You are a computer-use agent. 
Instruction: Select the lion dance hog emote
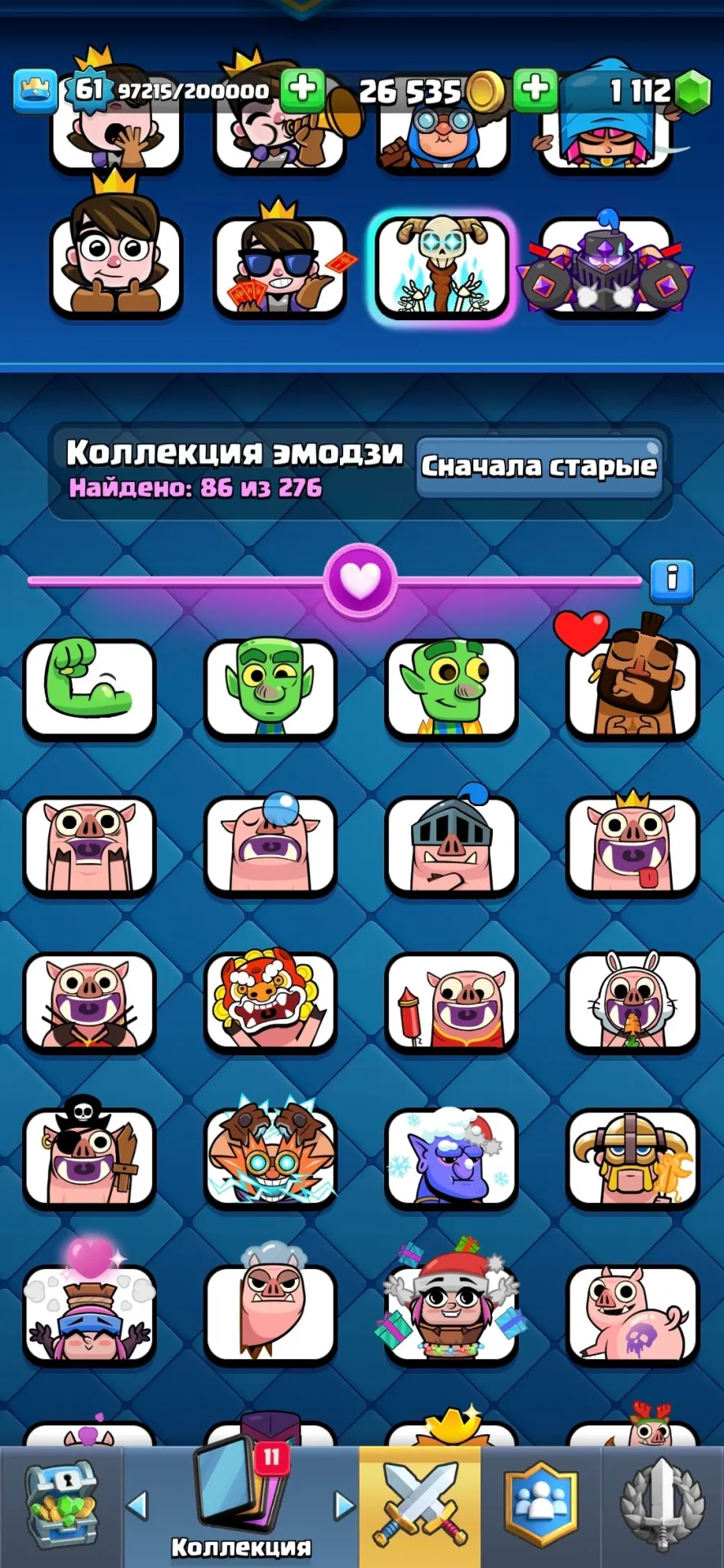pyautogui.click(x=270, y=1000)
